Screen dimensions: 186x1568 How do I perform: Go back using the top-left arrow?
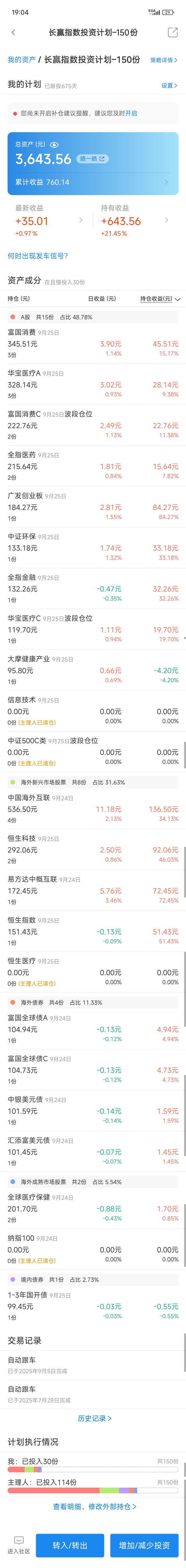tap(13, 32)
